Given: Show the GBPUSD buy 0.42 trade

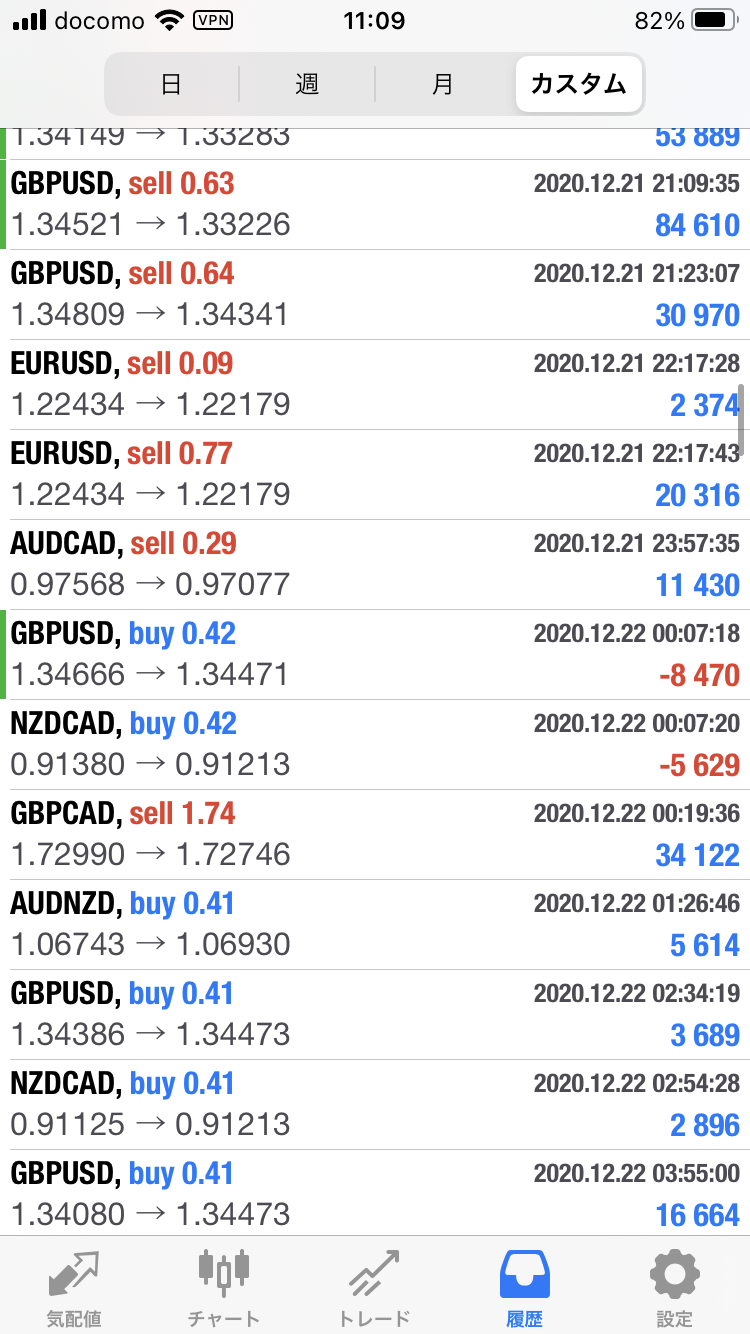Looking at the screenshot, I should pyautogui.click(x=375, y=655).
